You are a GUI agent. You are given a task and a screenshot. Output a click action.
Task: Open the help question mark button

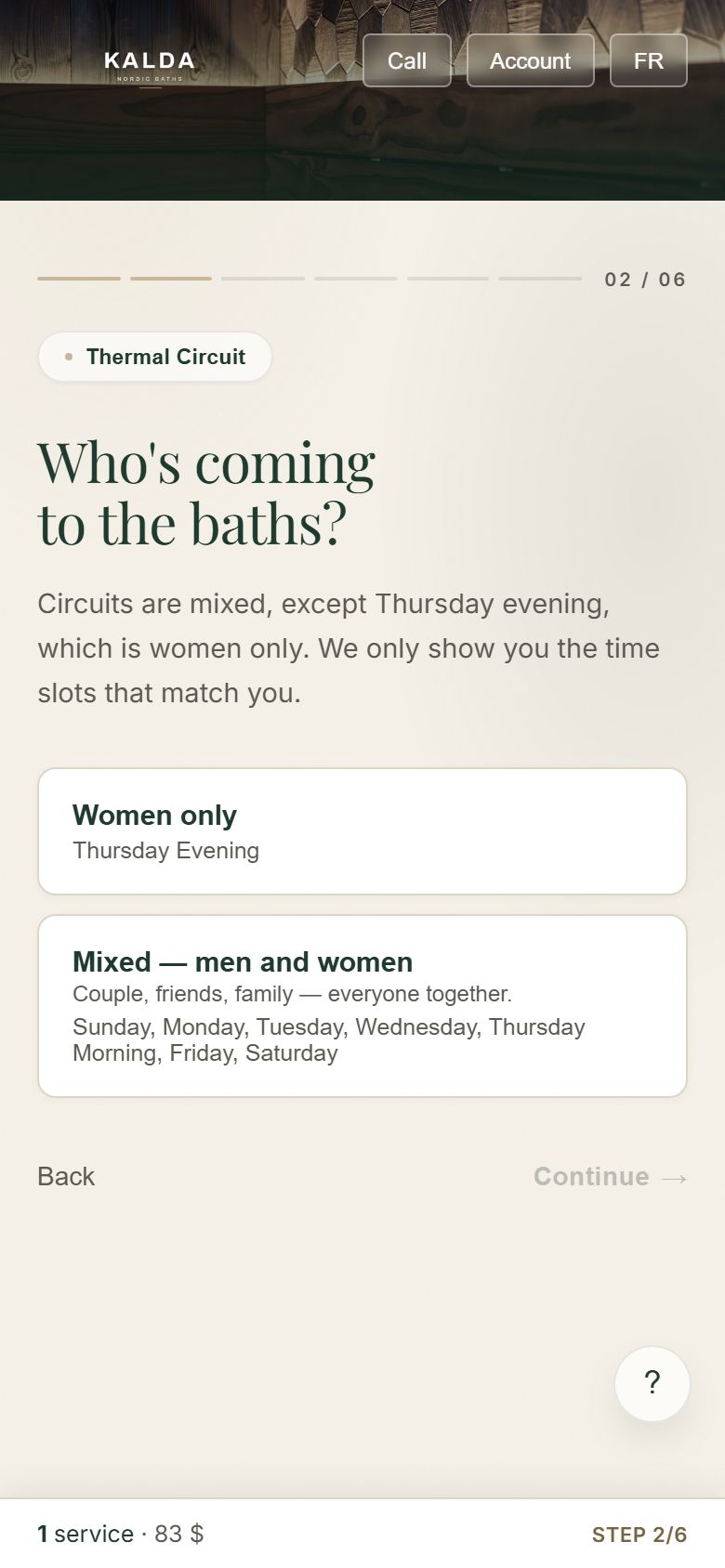point(652,1383)
